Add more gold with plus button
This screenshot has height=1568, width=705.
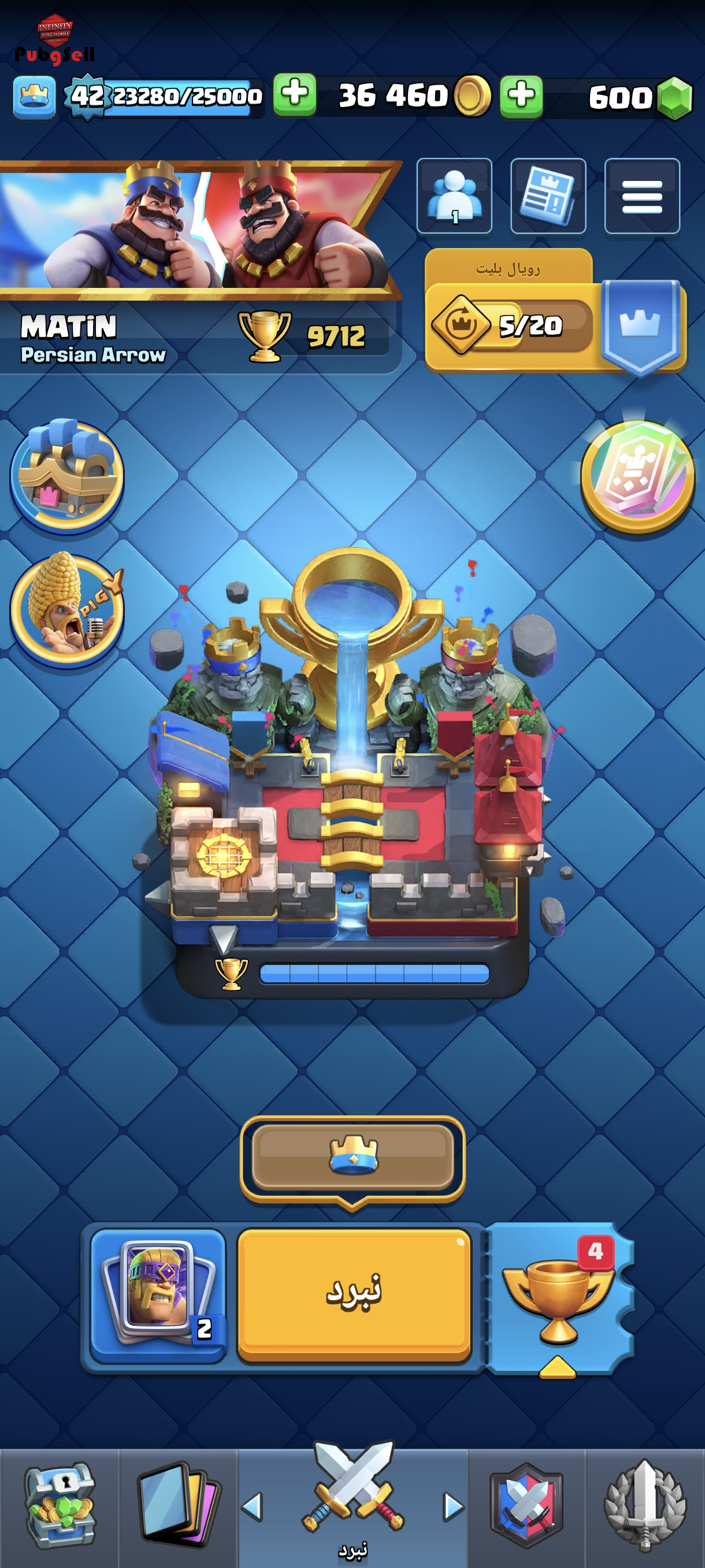click(x=294, y=95)
